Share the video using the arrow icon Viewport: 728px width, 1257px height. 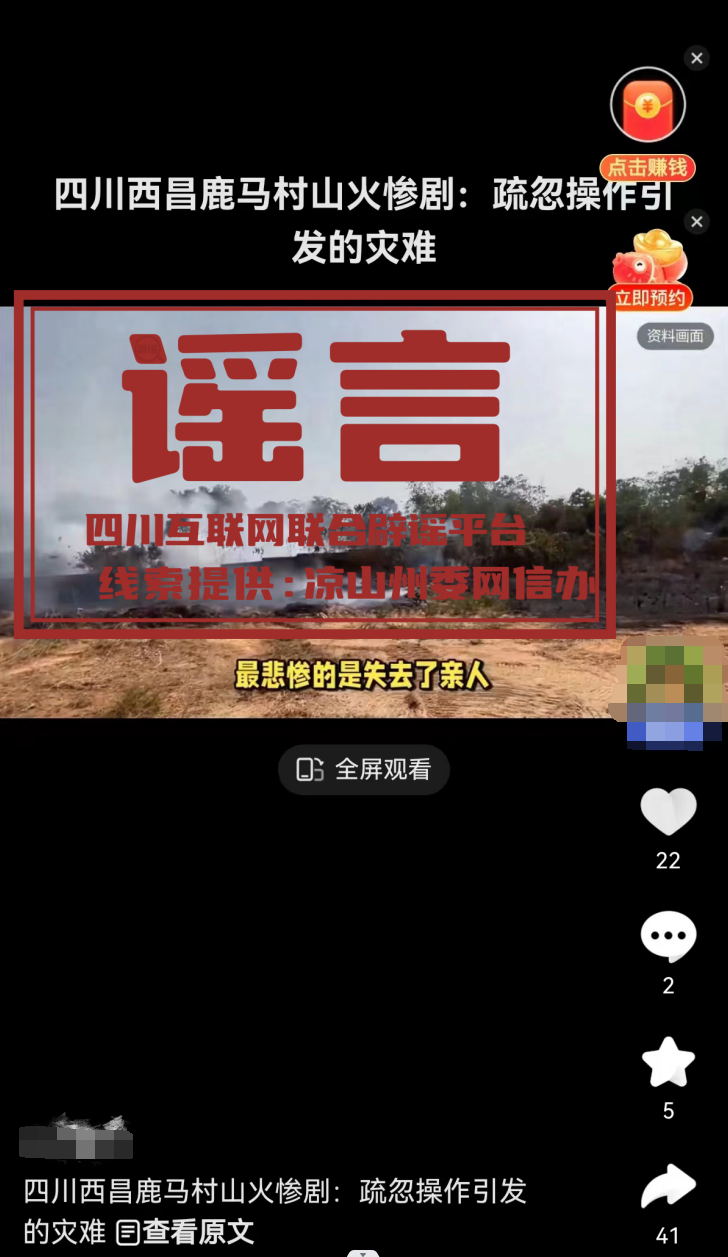click(x=668, y=1188)
